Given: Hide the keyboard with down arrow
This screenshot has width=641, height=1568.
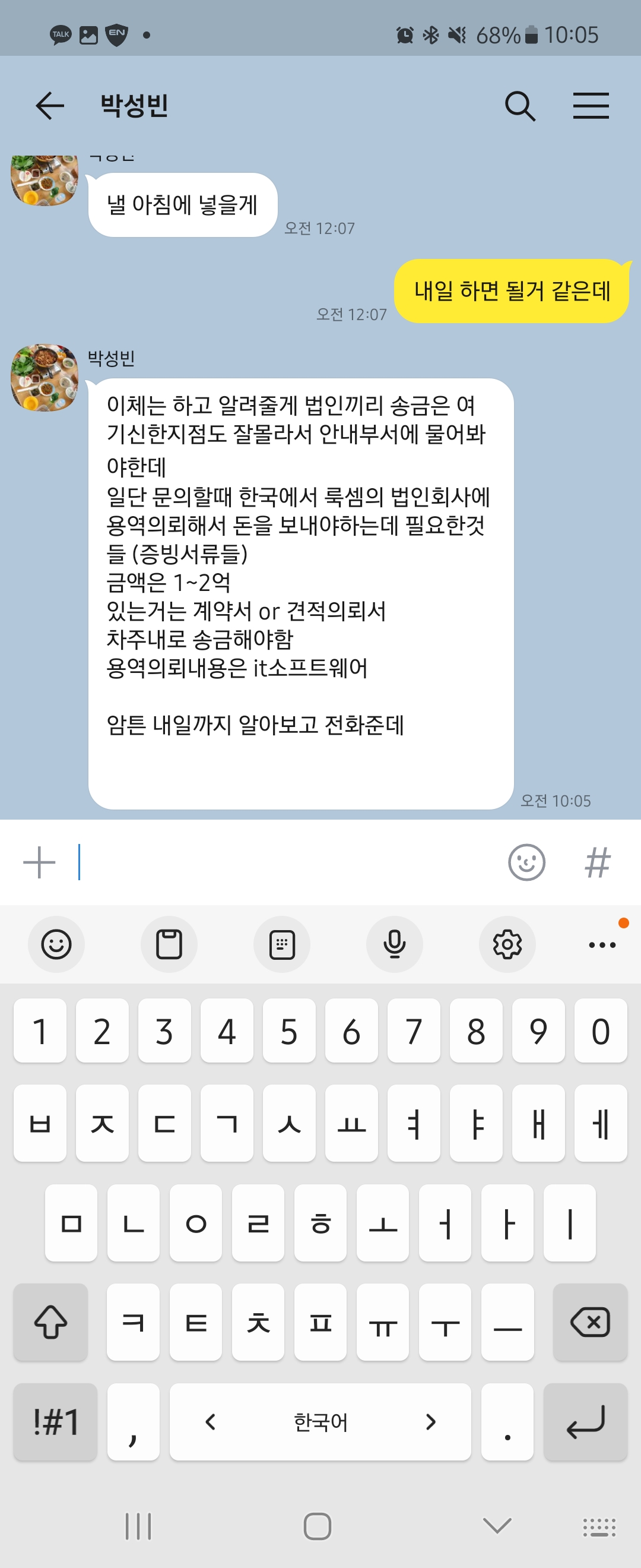Looking at the screenshot, I should [497, 1525].
